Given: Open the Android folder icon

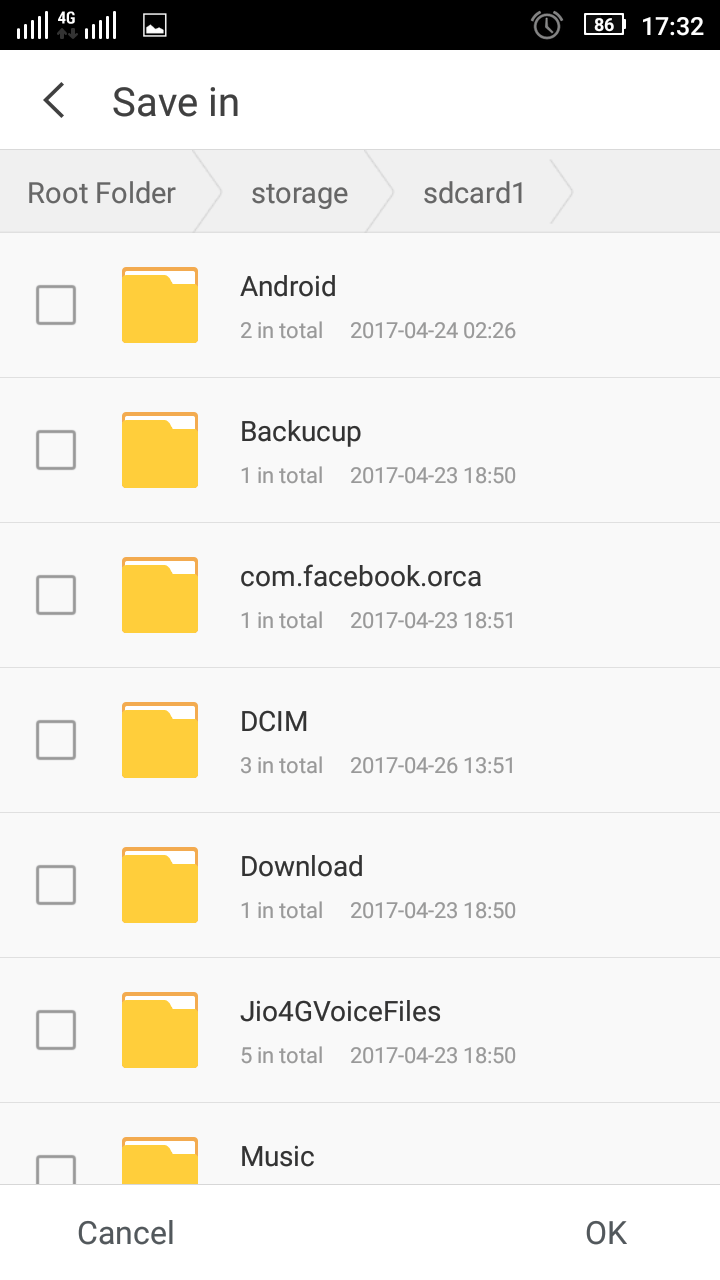Looking at the screenshot, I should pyautogui.click(x=159, y=304).
